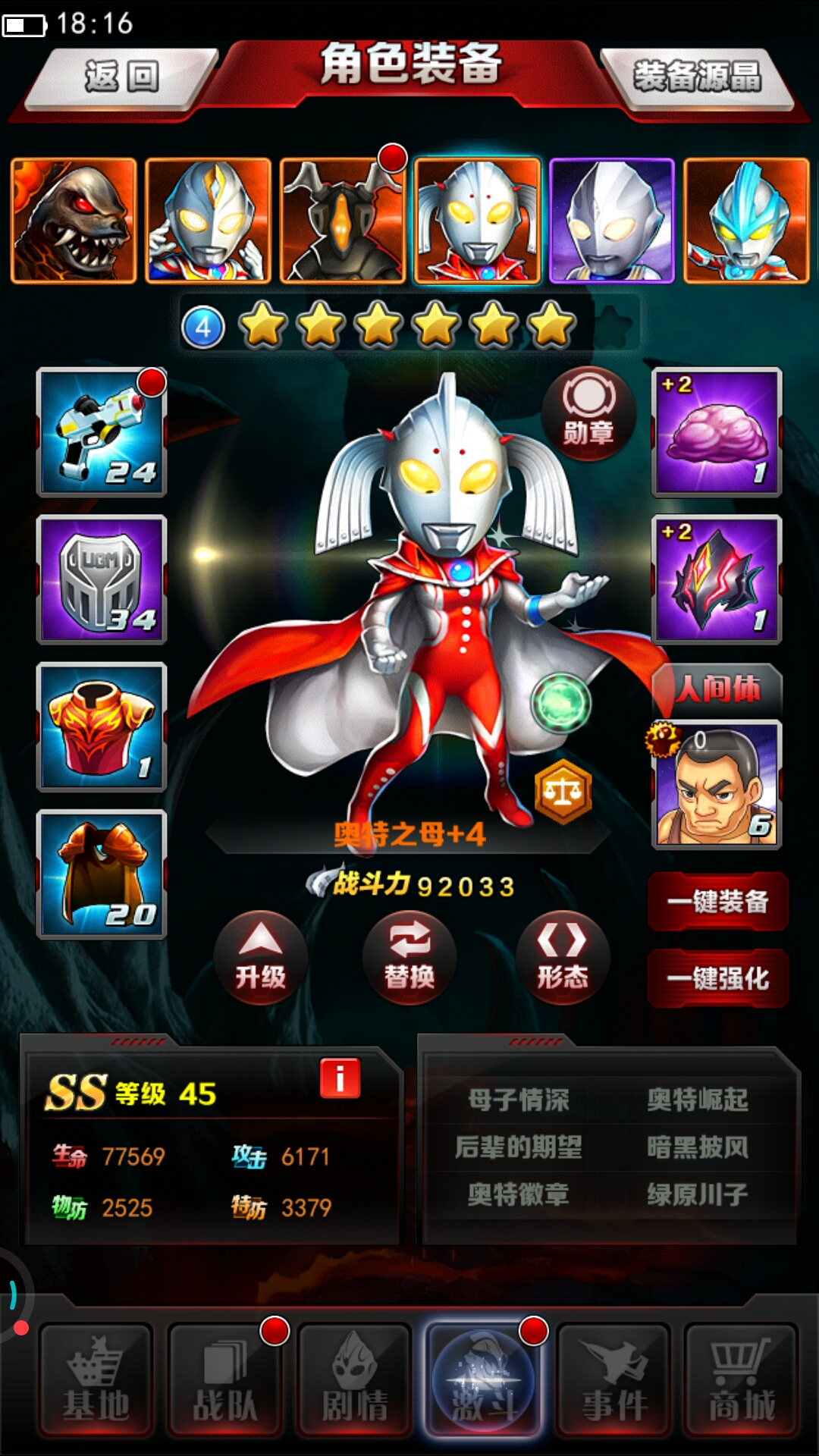Open the 人间体 human form portrait

coord(717,784)
